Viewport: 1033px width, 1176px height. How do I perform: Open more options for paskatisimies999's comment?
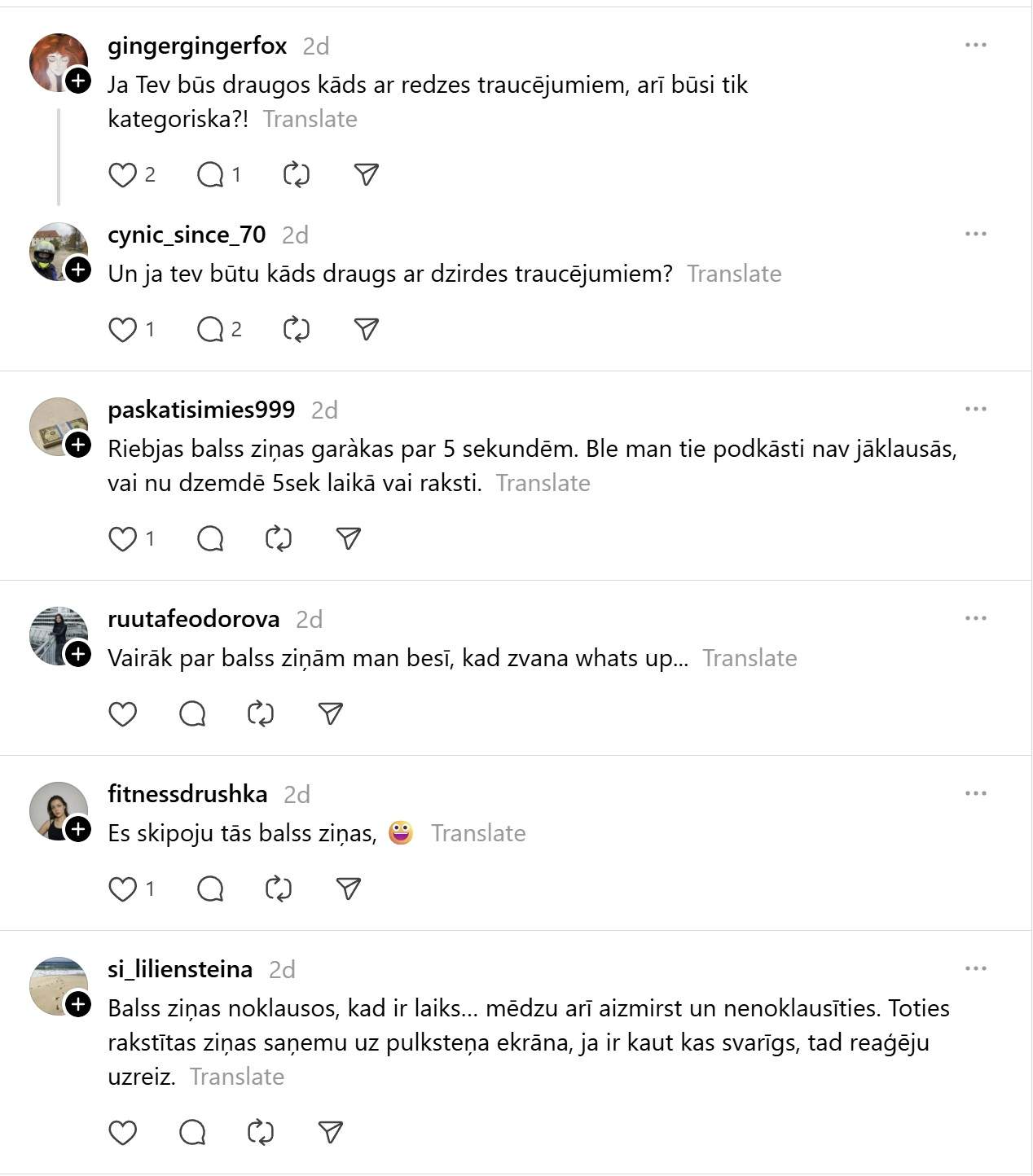[975, 409]
